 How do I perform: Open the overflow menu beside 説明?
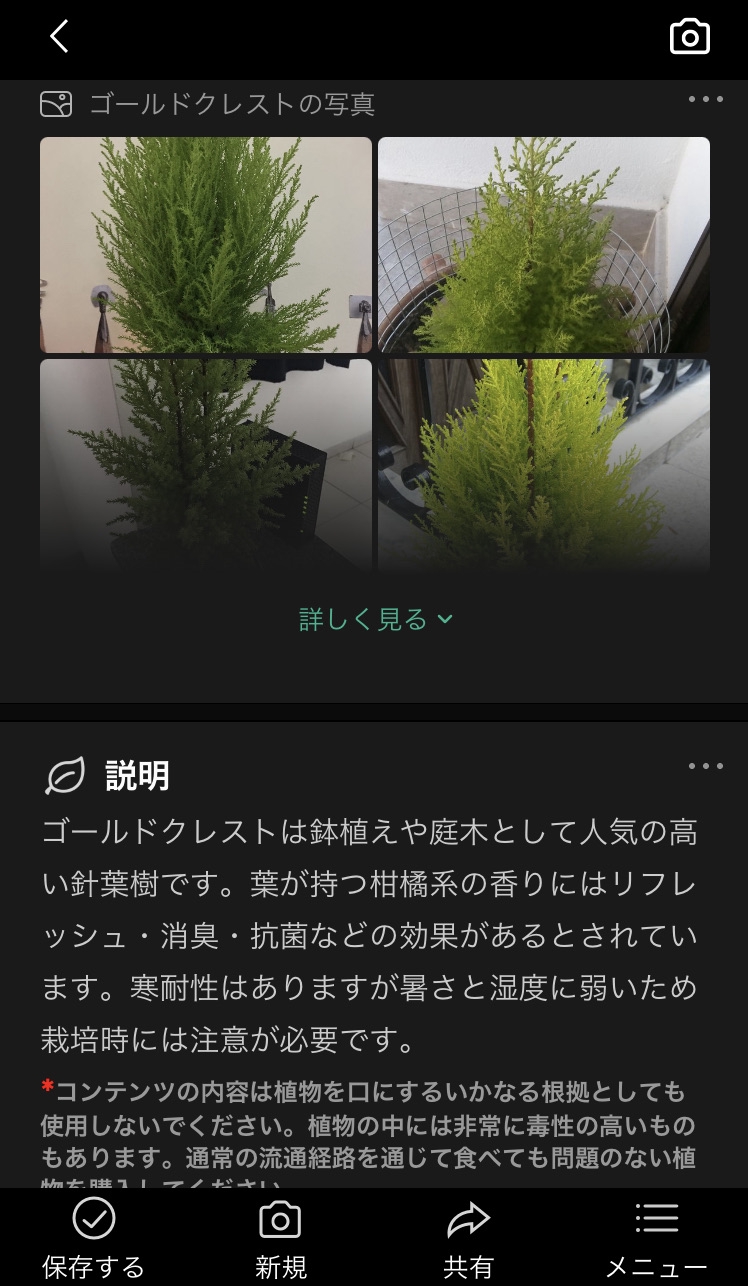click(x=705, y=766)
